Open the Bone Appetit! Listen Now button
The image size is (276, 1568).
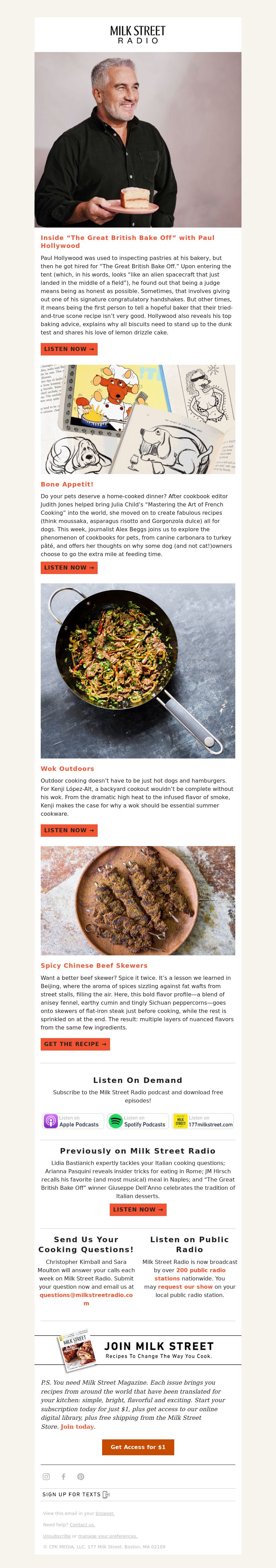pyautogui.click(x=69, y=567)
